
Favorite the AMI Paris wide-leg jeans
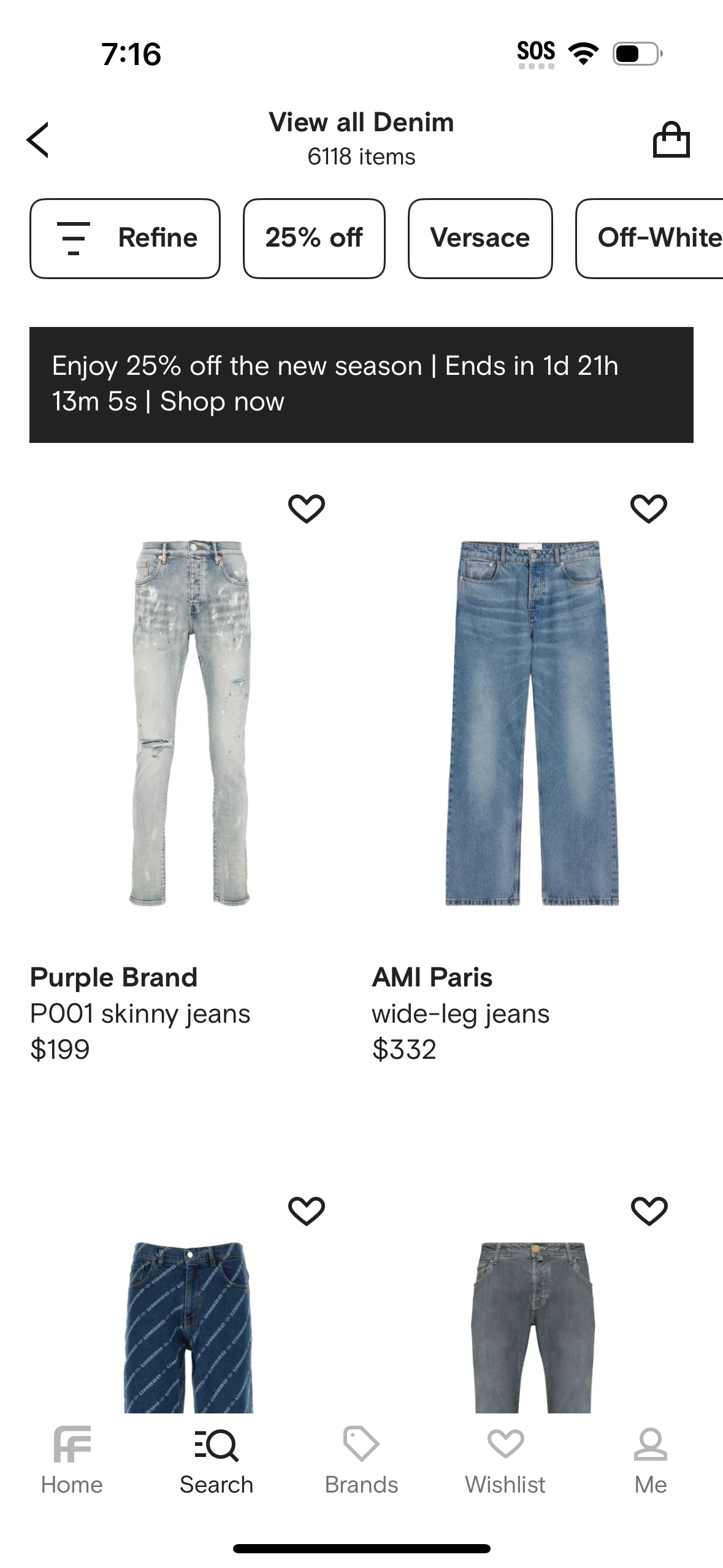[648, 507]
